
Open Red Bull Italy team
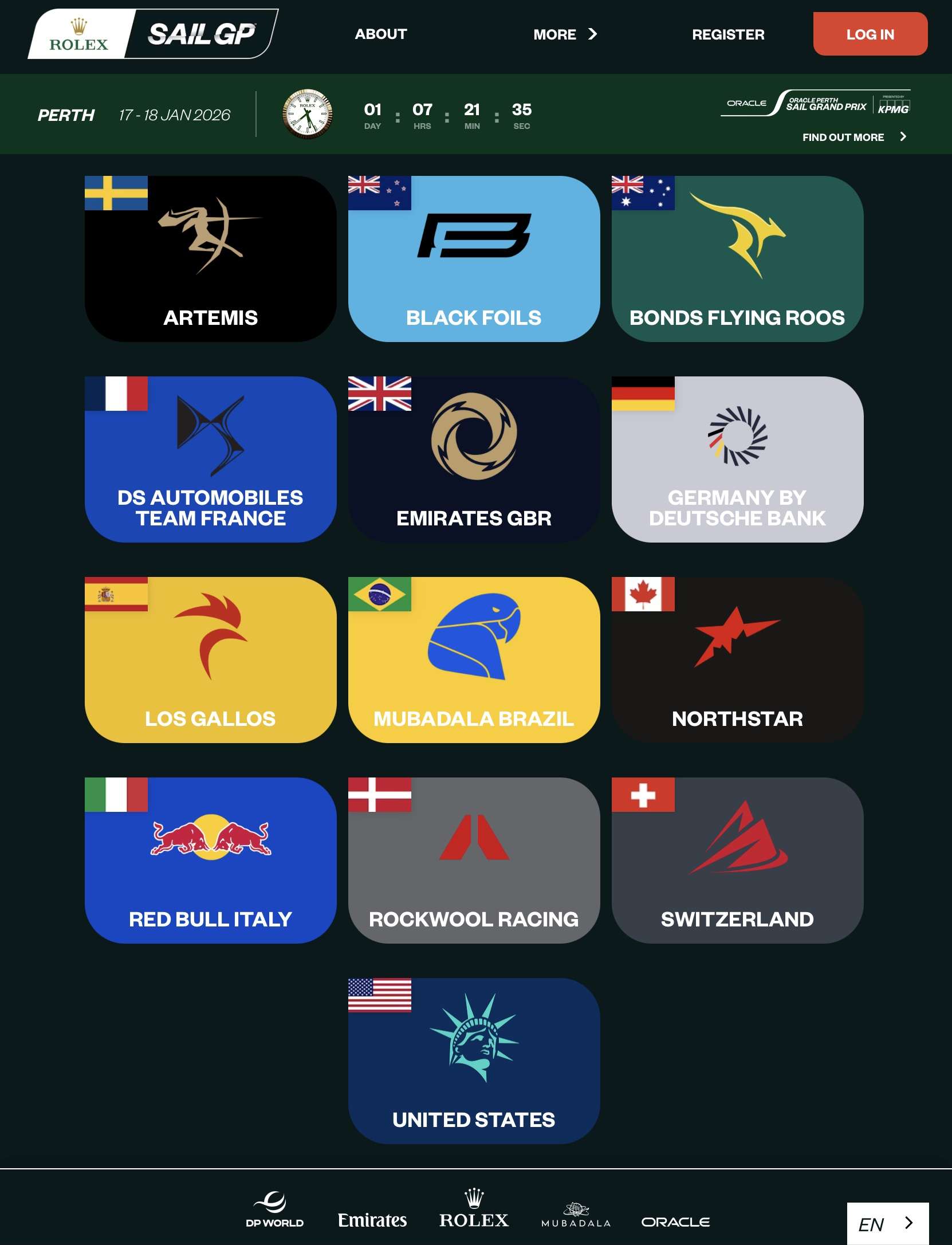click(210, 861)
